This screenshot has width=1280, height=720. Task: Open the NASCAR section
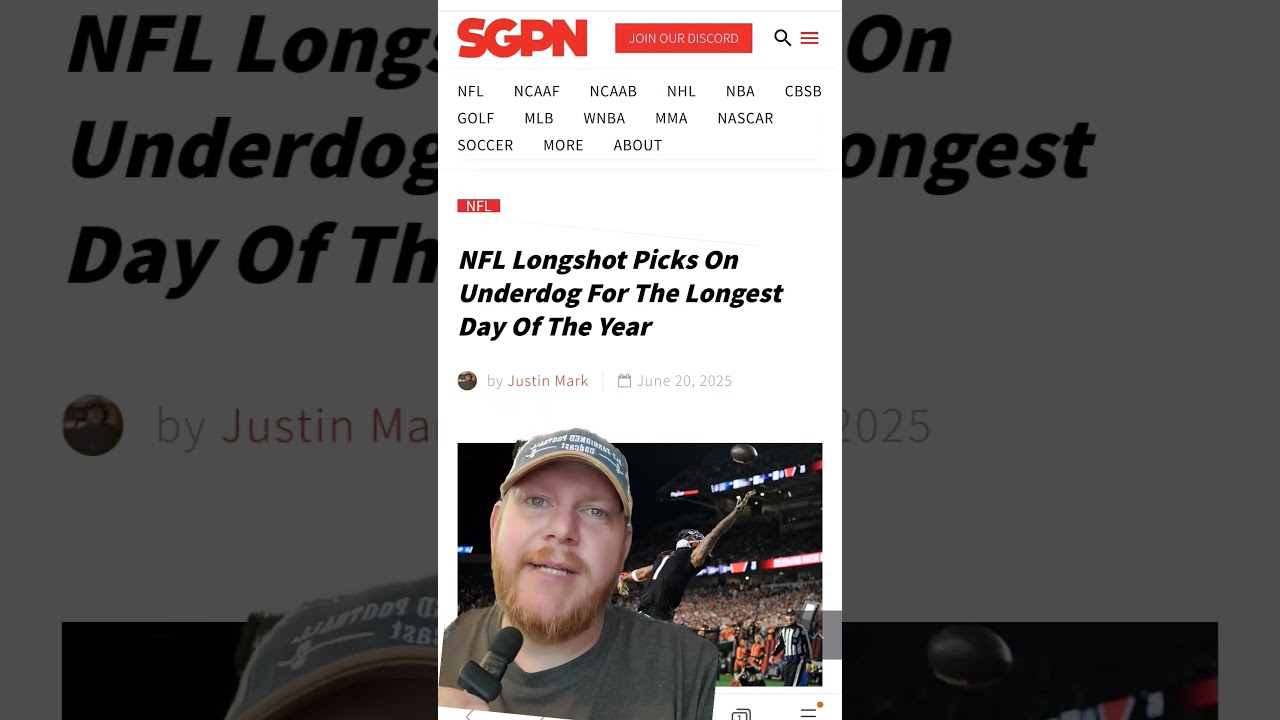(x=745, y=118)
